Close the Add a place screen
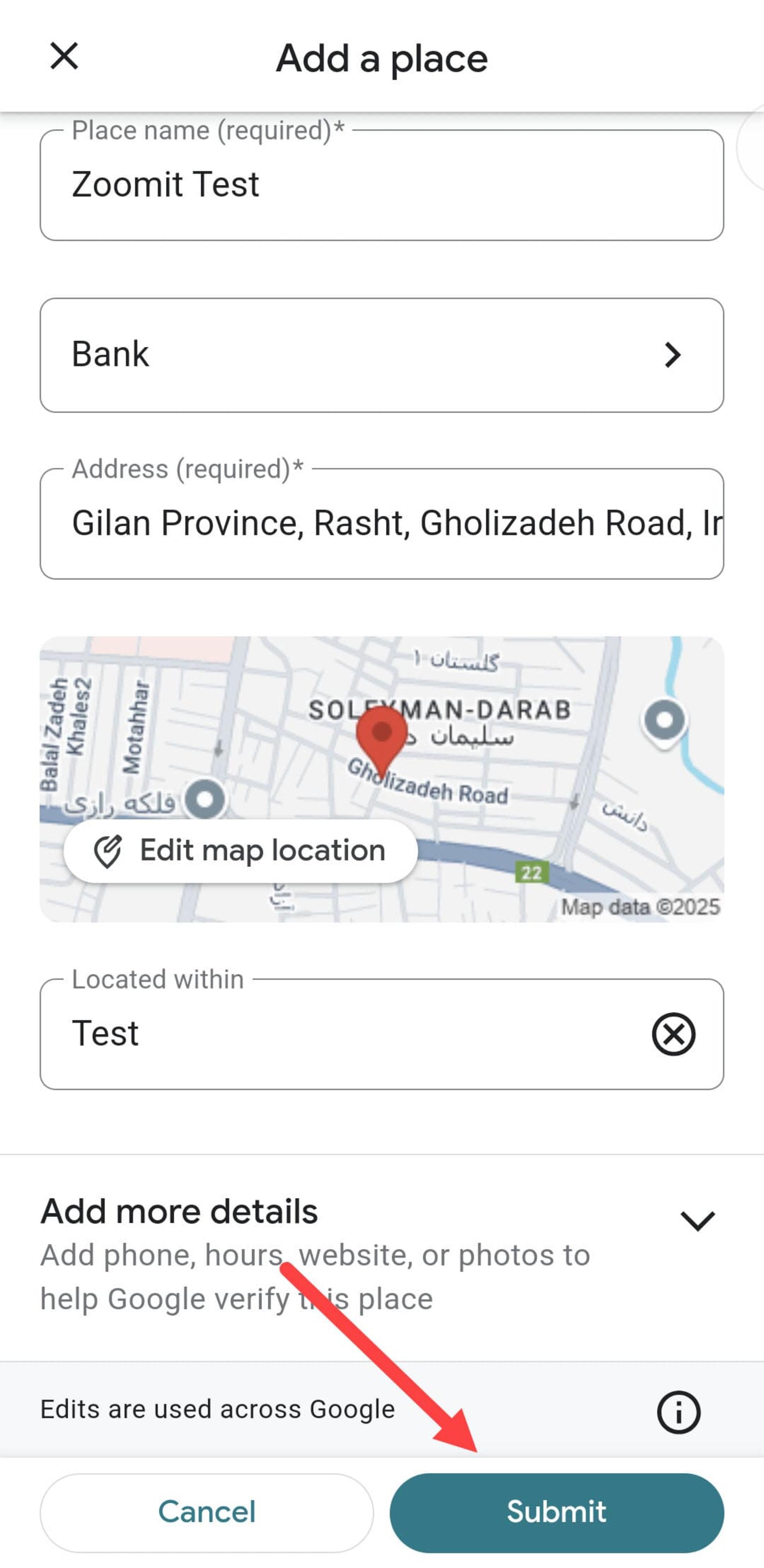 tap(64, 56)
